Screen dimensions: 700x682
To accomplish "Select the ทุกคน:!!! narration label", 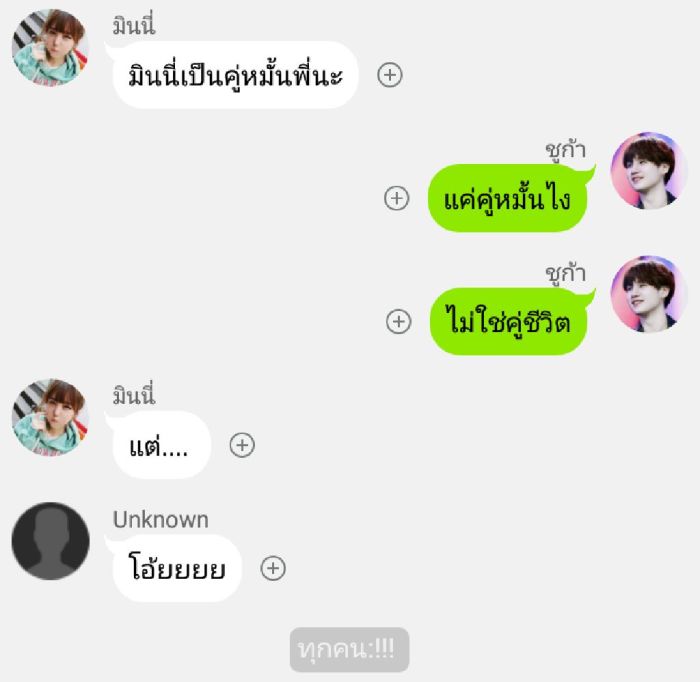I will coord(349,650).
